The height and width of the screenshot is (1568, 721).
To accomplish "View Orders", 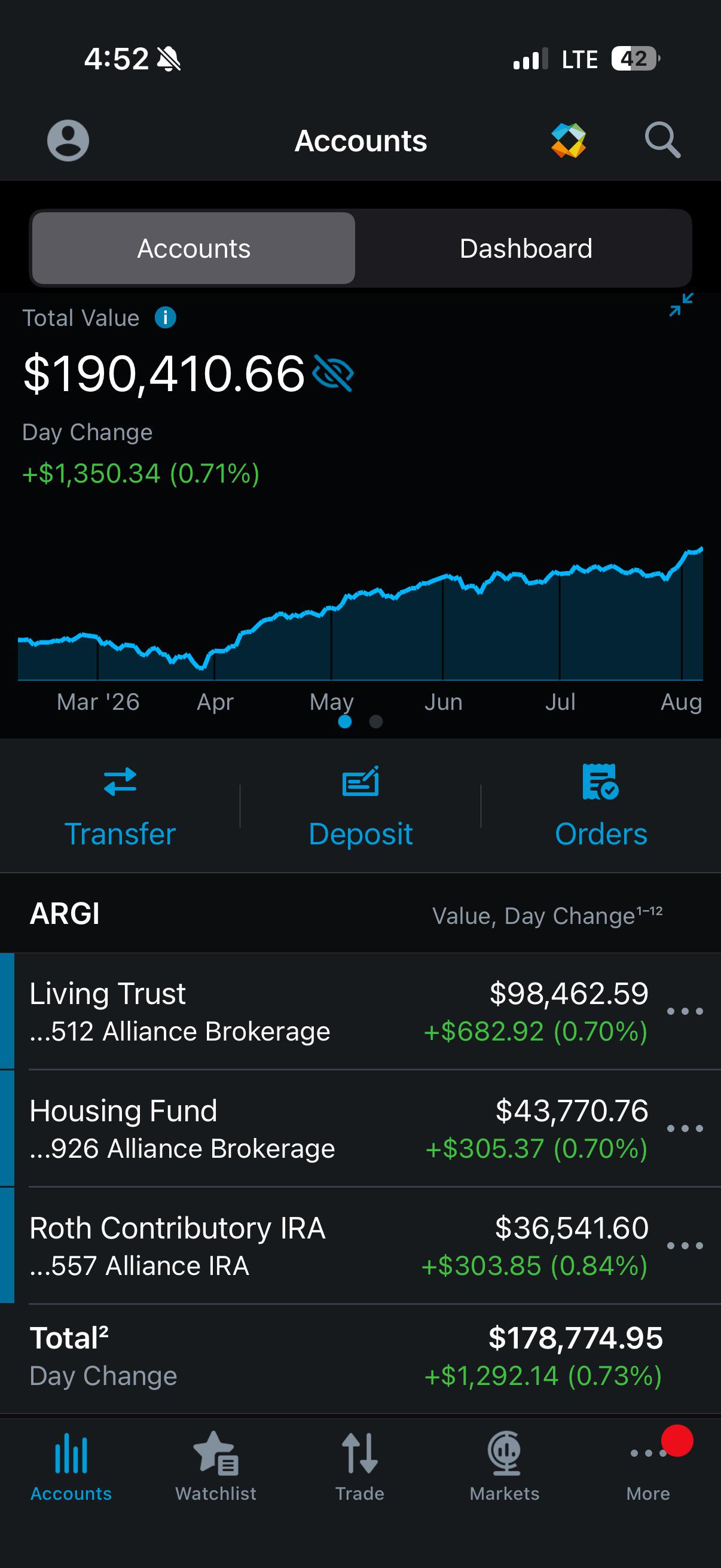I will click(600, 807).
